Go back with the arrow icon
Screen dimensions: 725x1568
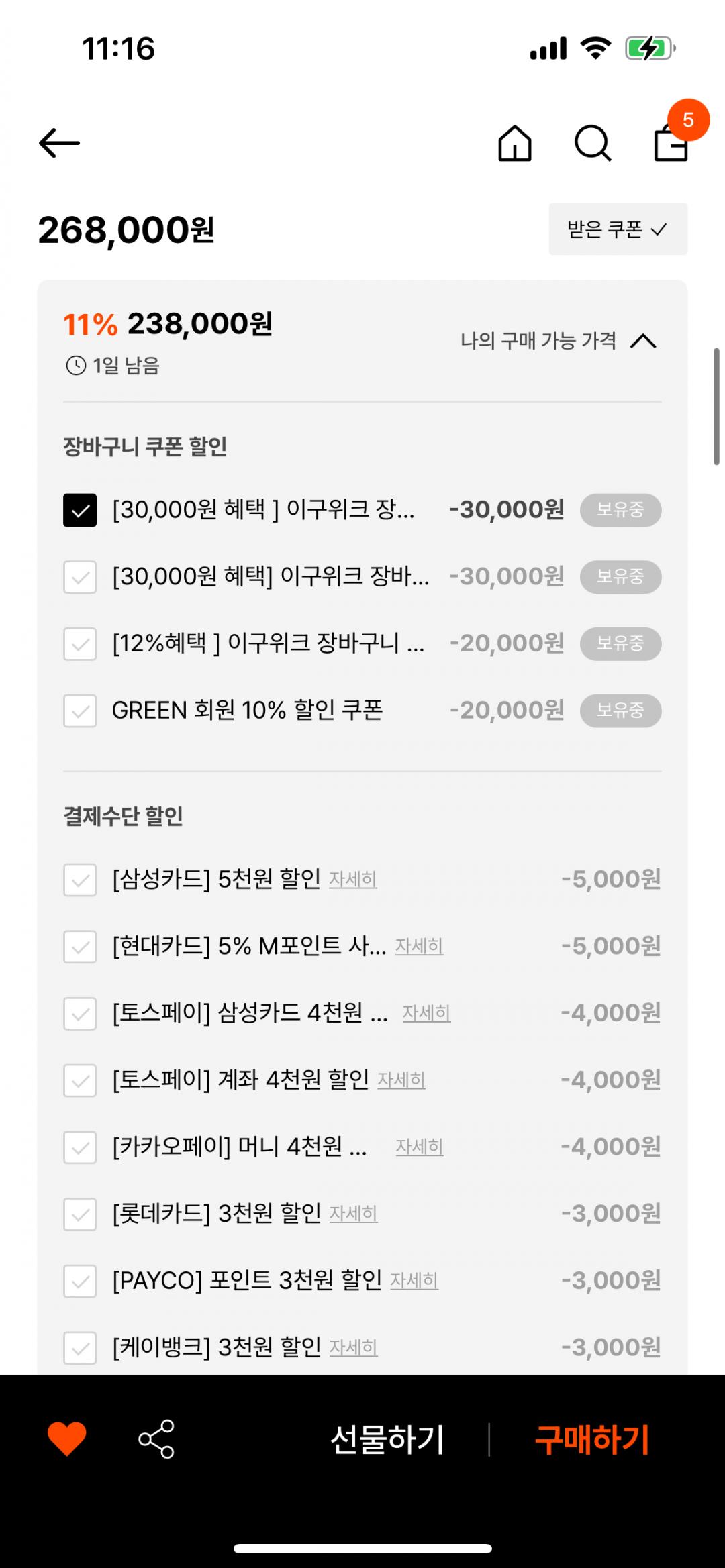pyautogui.click(x=59, y=143)
